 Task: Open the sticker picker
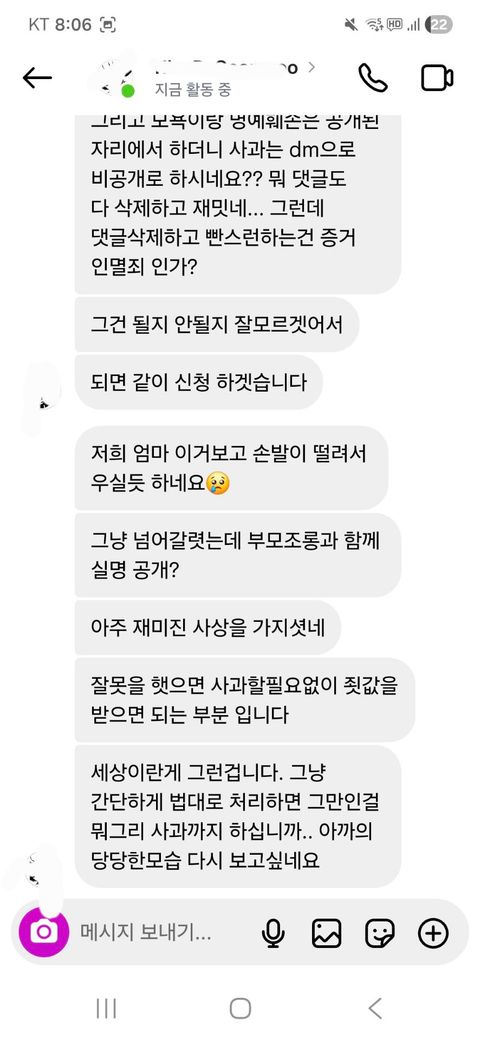[380, 933]
